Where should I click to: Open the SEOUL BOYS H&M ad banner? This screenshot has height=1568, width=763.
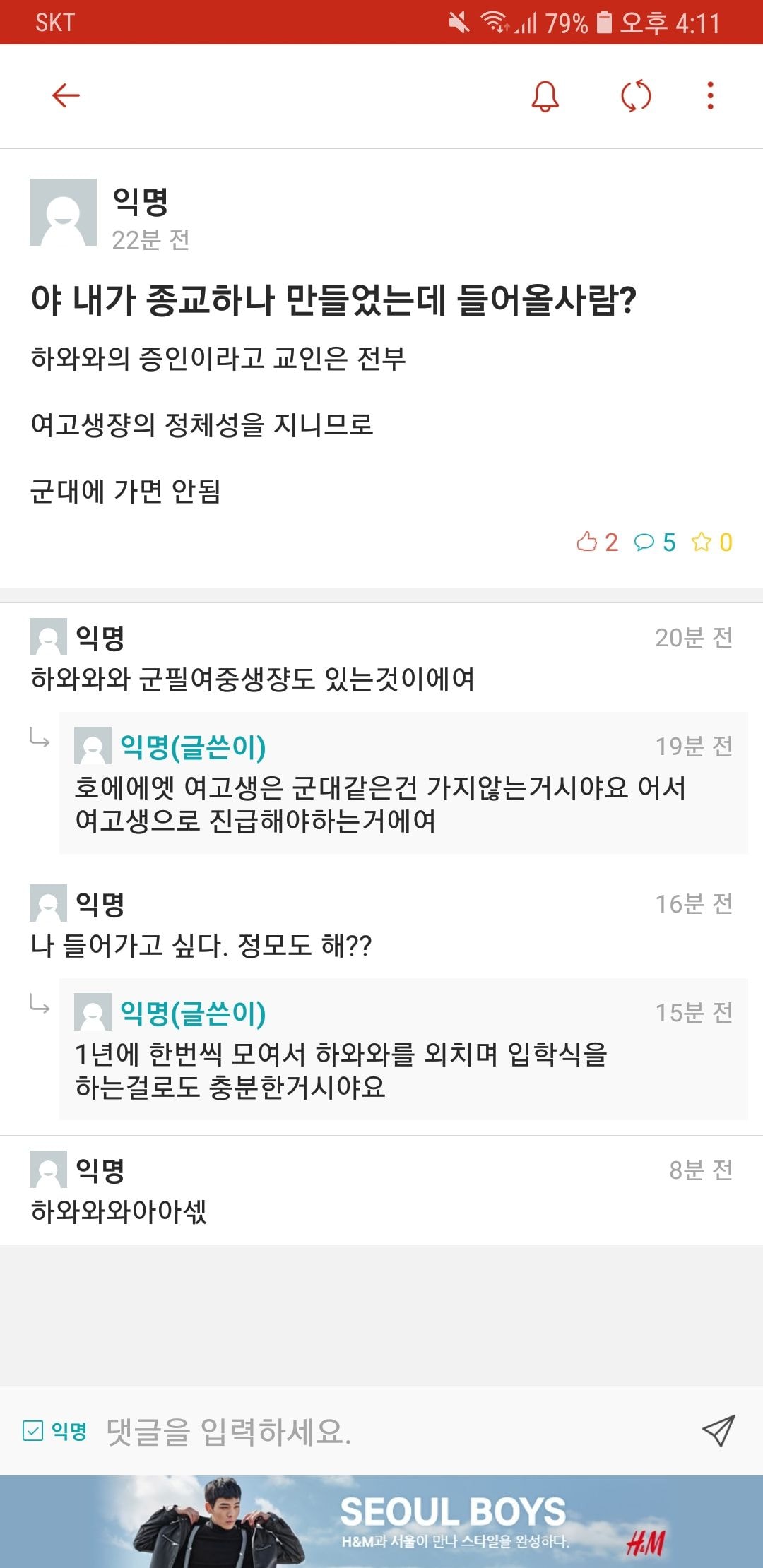(x=381, y=1522)
